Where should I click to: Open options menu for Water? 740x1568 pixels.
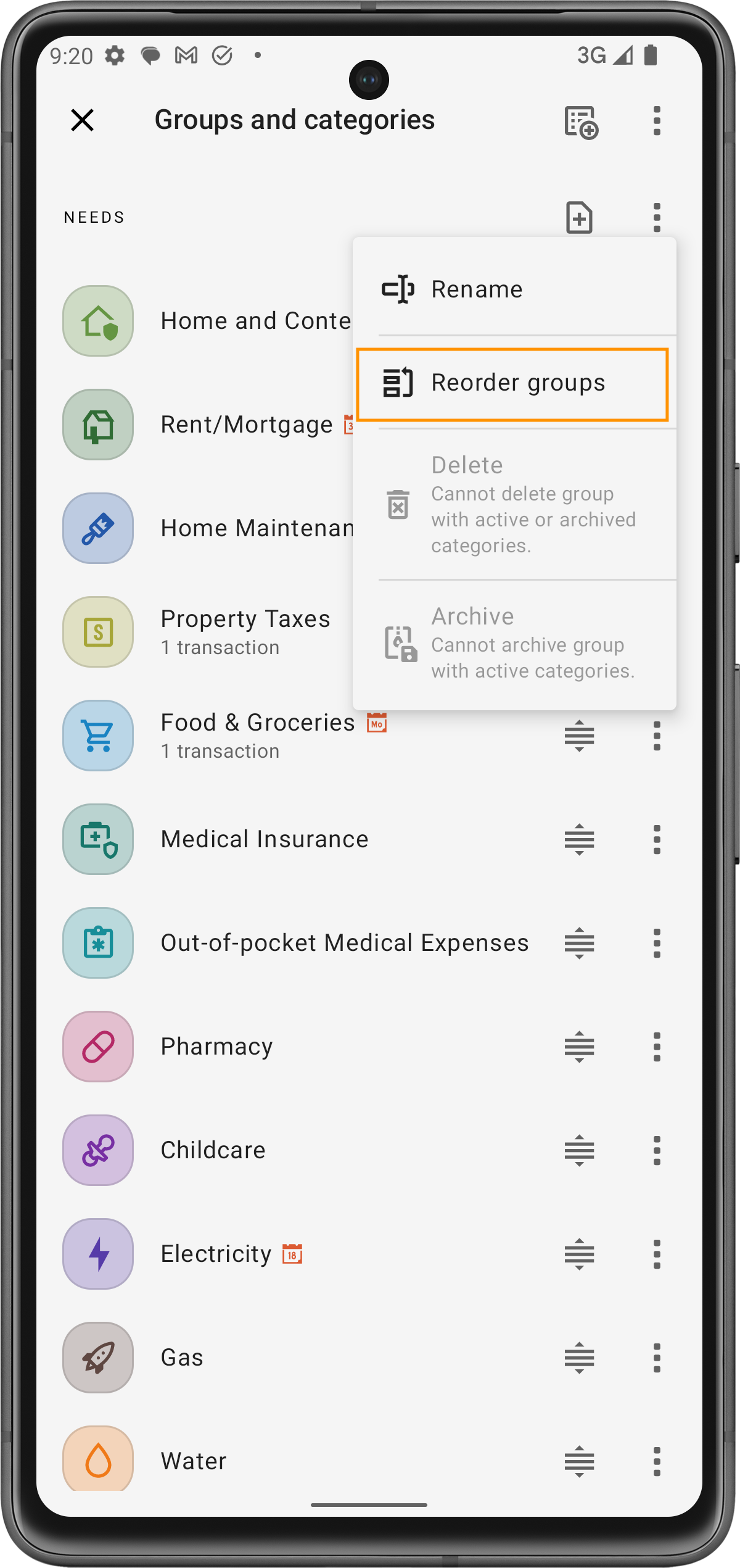[x=657, y=1462]
